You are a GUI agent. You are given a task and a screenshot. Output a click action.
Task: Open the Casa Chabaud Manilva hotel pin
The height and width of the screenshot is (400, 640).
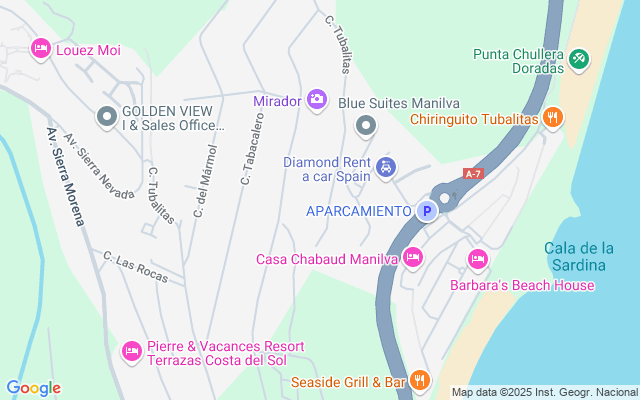tap(413, 258)
